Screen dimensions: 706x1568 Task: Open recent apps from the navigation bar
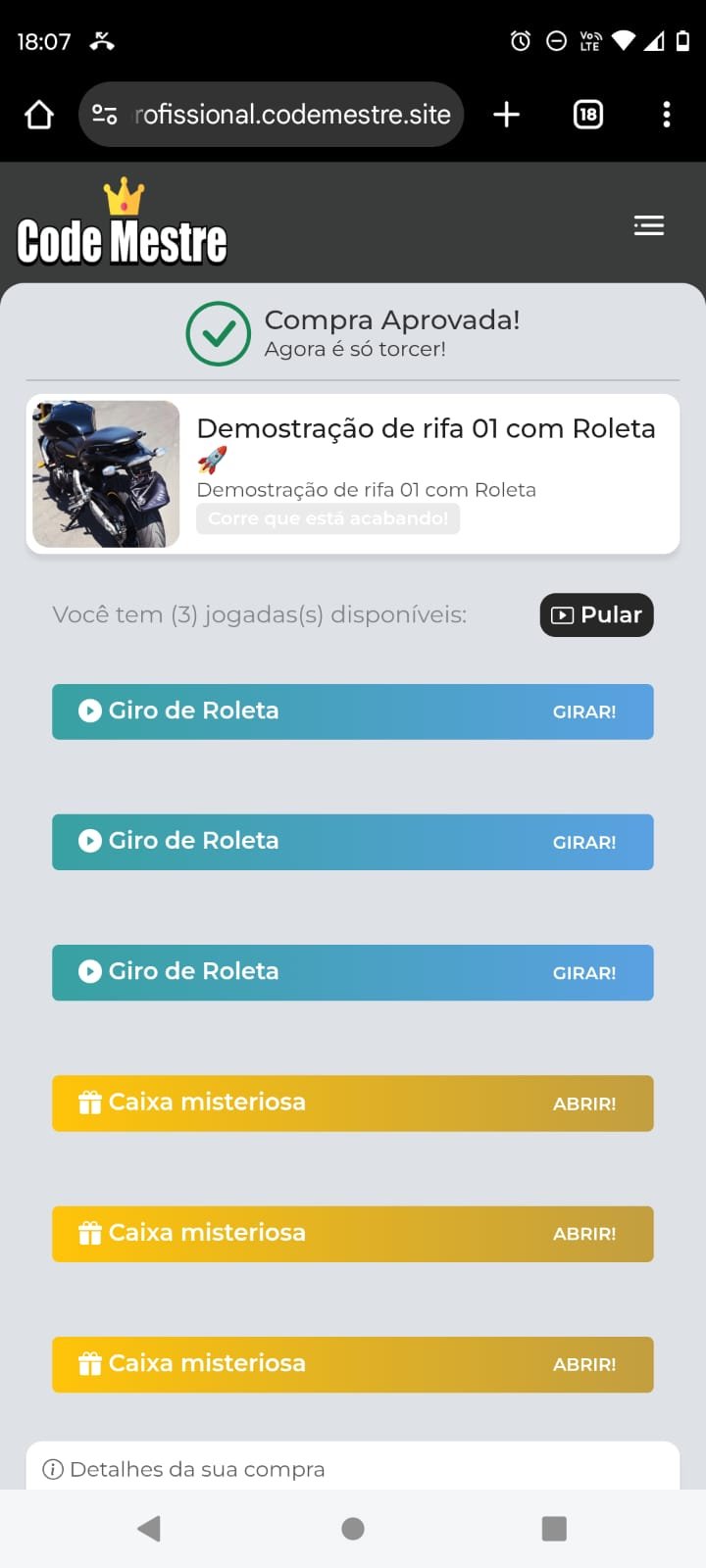click(554, 1529)
